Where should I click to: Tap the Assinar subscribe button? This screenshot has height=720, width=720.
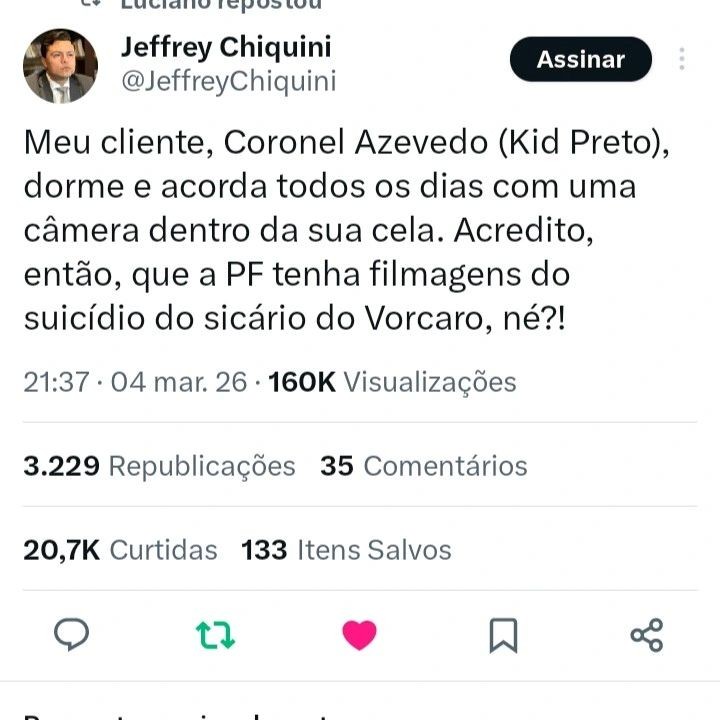pyautogui.click(x=580, y=59)
